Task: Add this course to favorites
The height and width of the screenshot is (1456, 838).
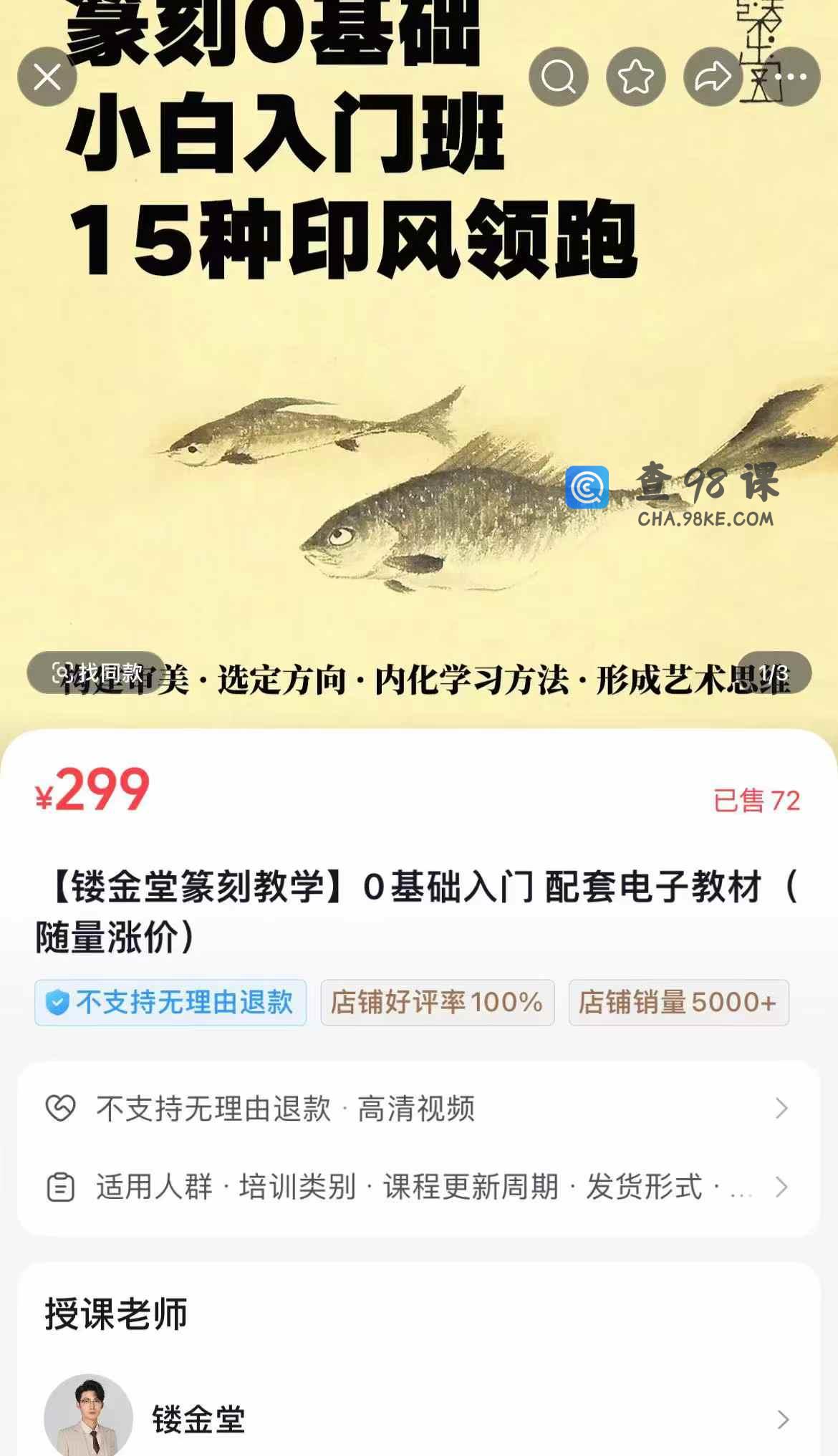Action: (x=636, y=77)
